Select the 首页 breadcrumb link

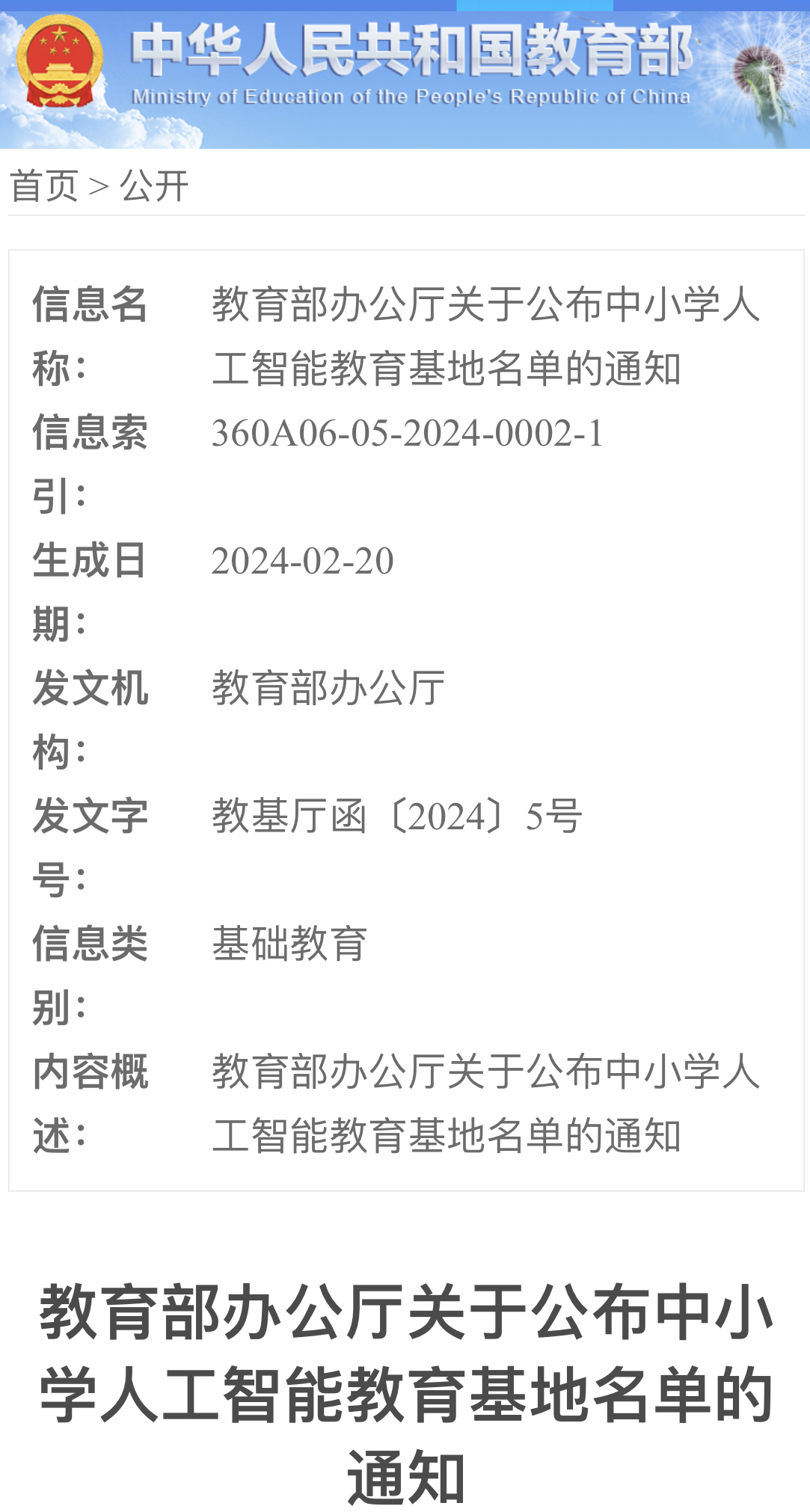43,185
